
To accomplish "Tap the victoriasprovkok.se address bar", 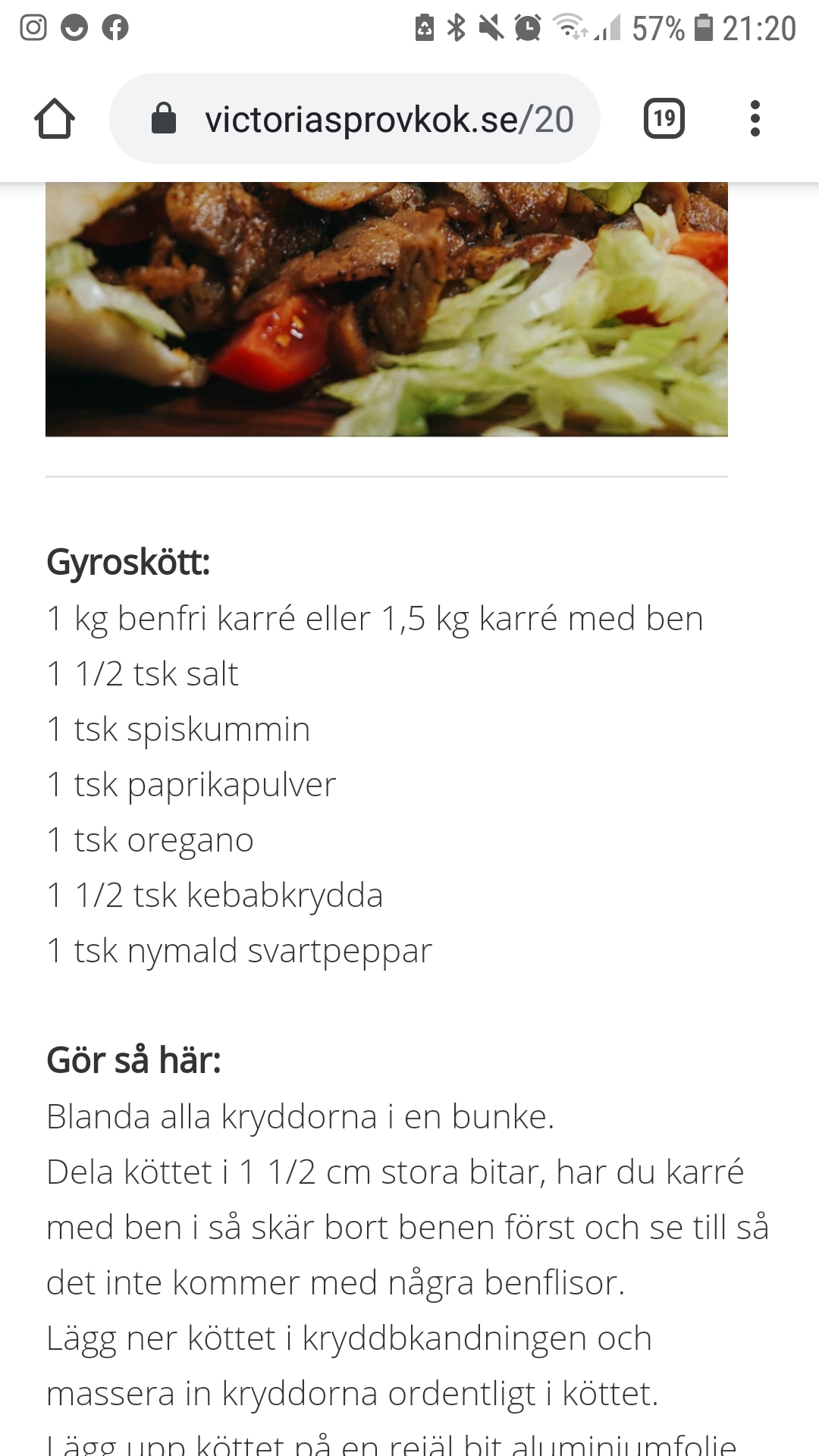I will (x=355, y=118).
